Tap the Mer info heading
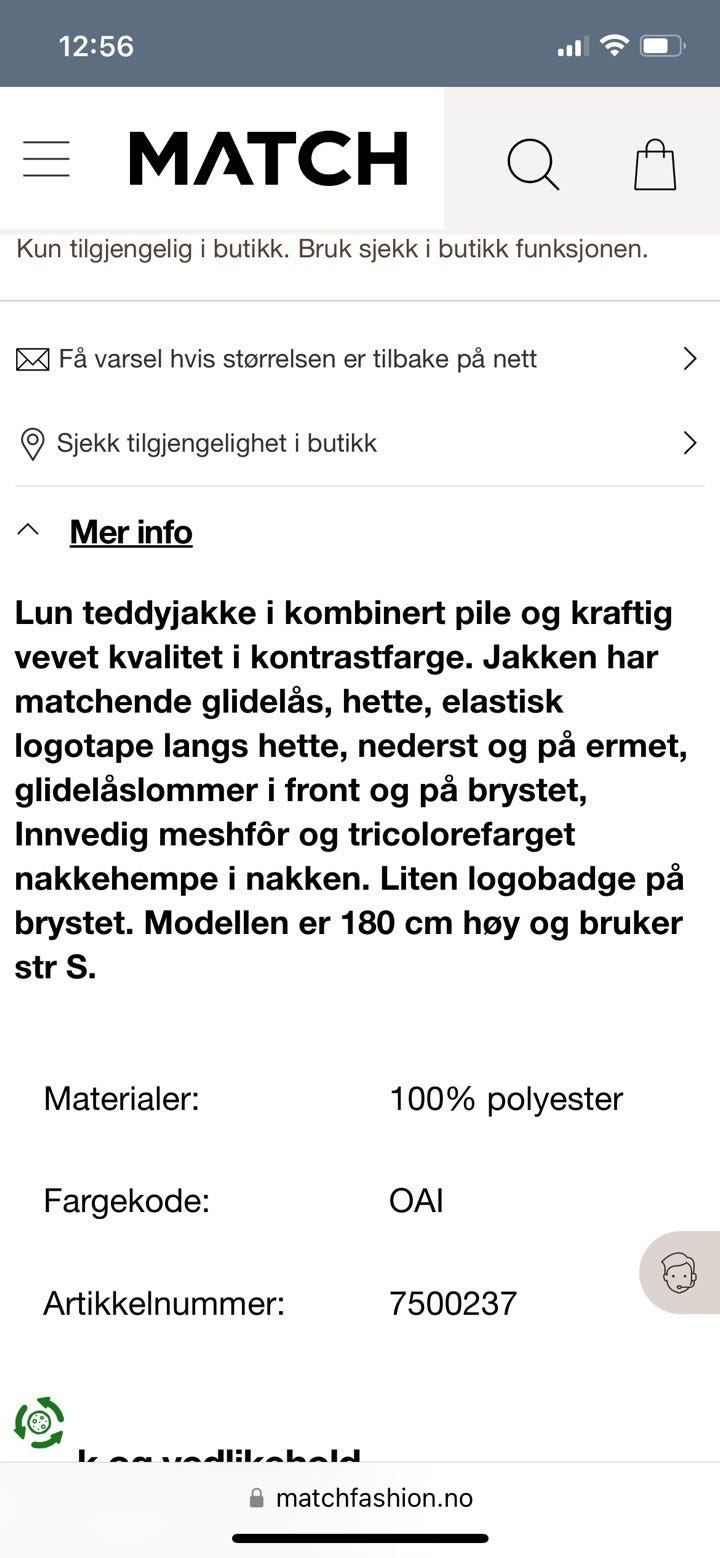The image size is (720, 1558). [131, 531]
